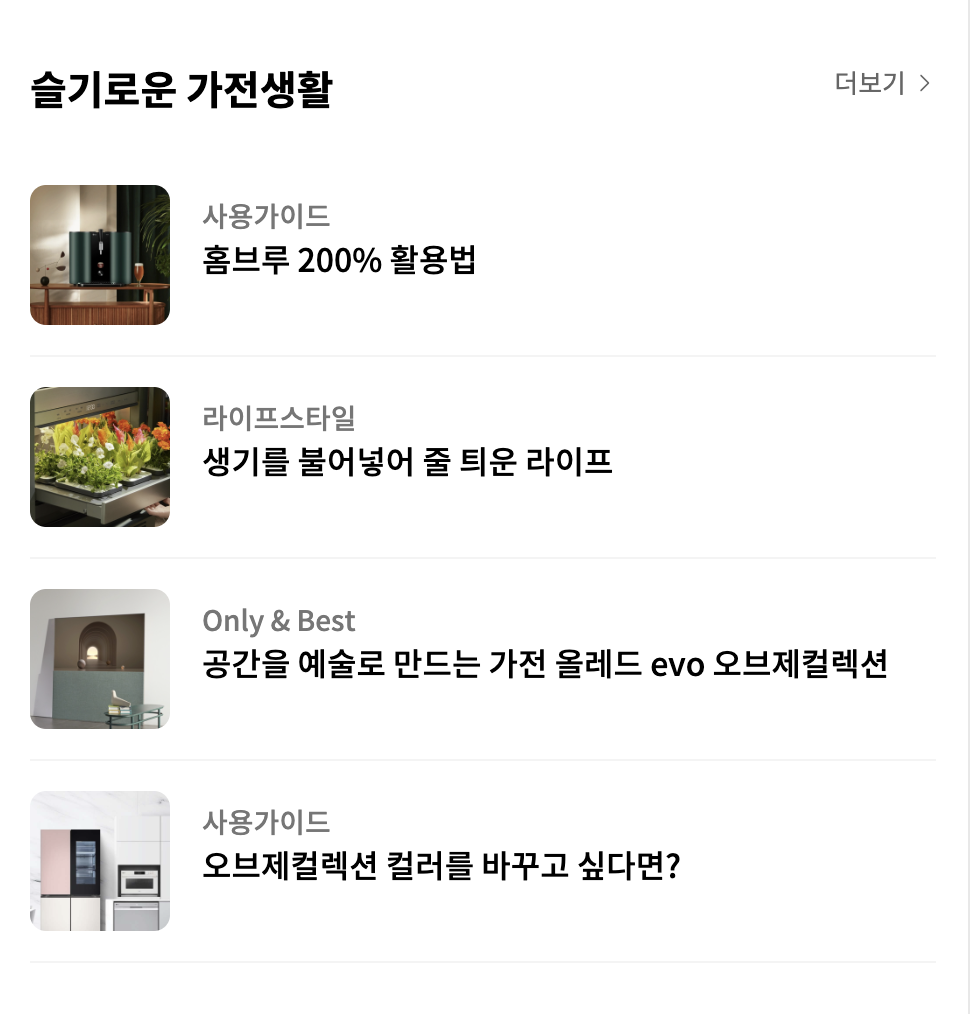This screenshot has width=970, height=1014.
Task: Click the 틔운 plant cultivator thumbnail
Action: coord(100,457)
